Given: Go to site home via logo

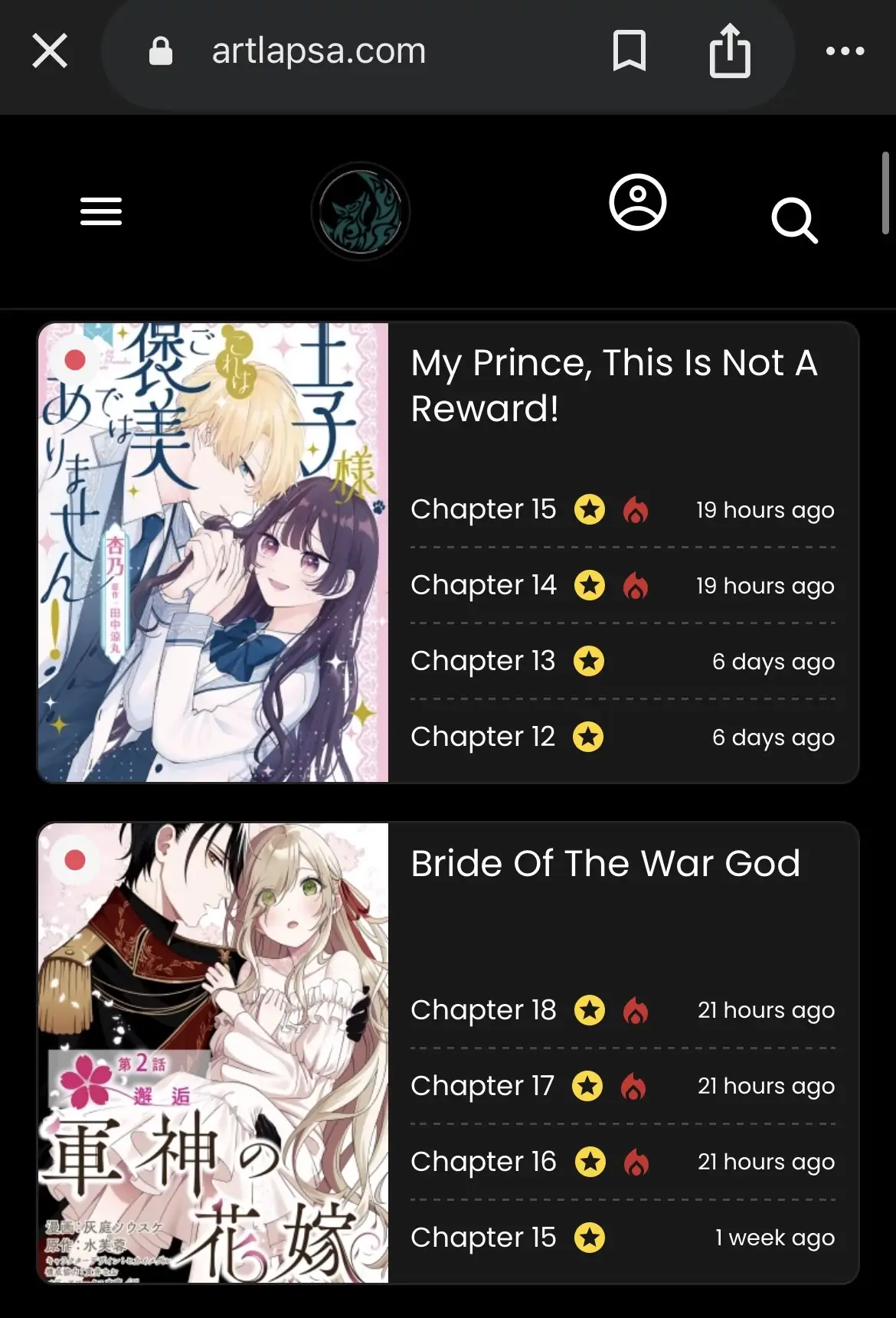Looking at the screenshot, I should coord(360,211).
